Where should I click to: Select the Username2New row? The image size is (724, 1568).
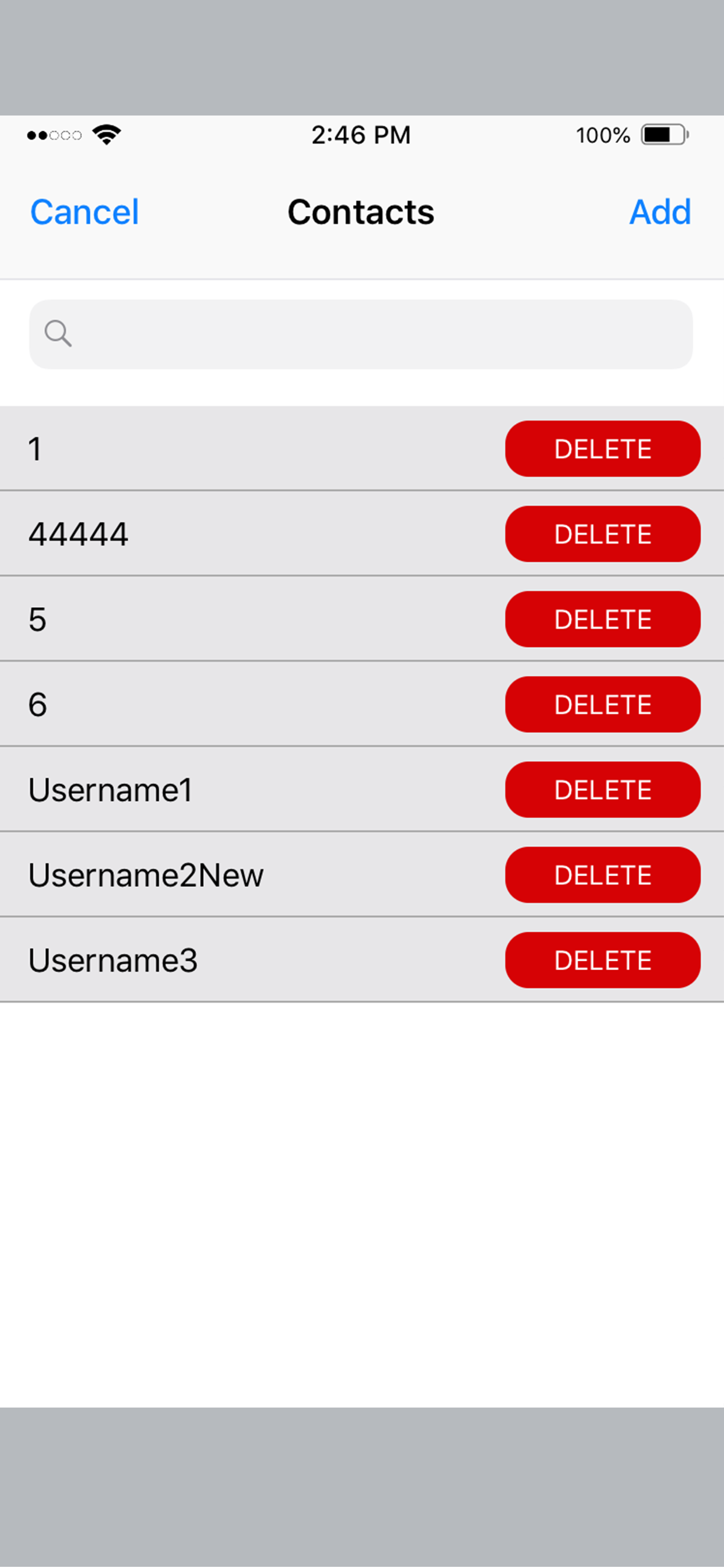point(243,874)
